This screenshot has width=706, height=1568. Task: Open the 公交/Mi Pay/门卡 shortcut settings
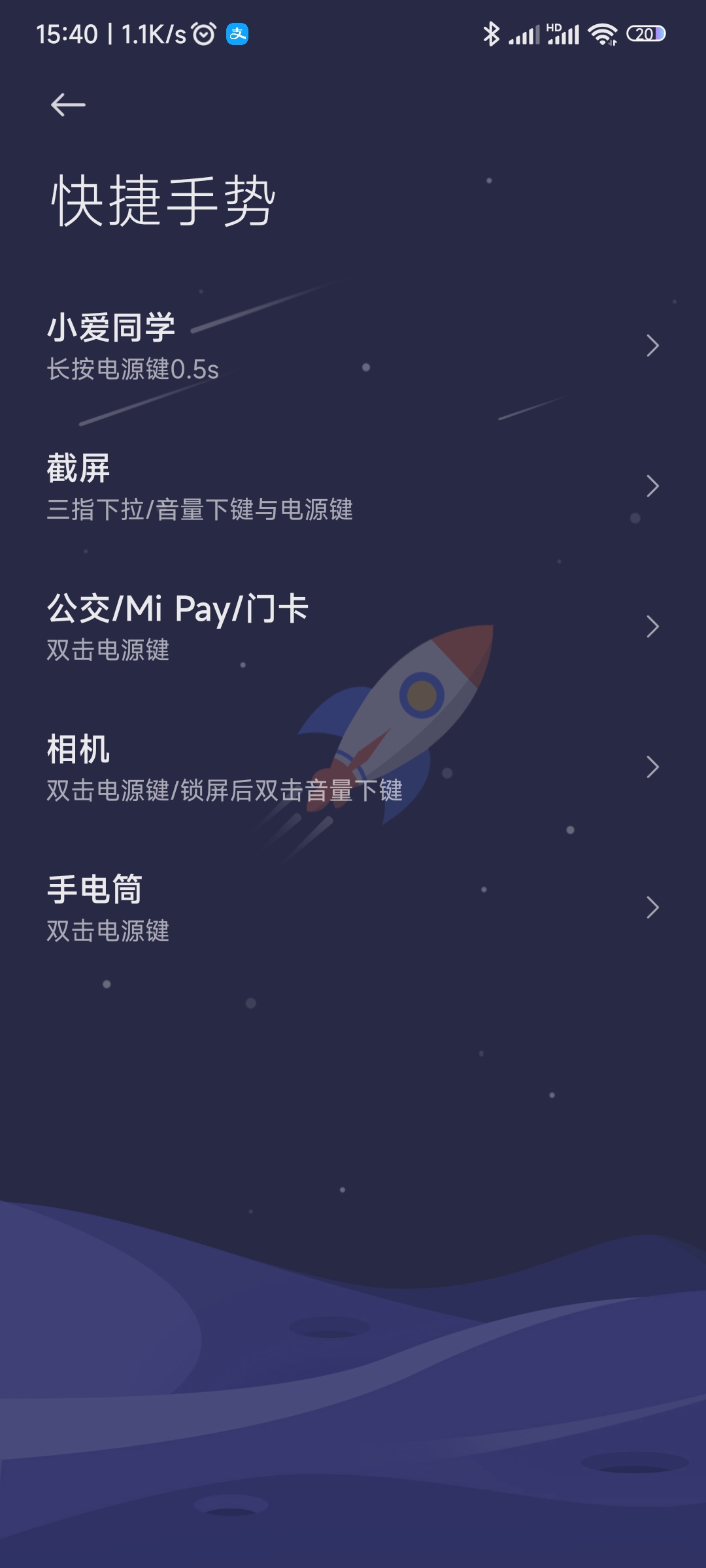pyautogui.click(x=353, y=627)
